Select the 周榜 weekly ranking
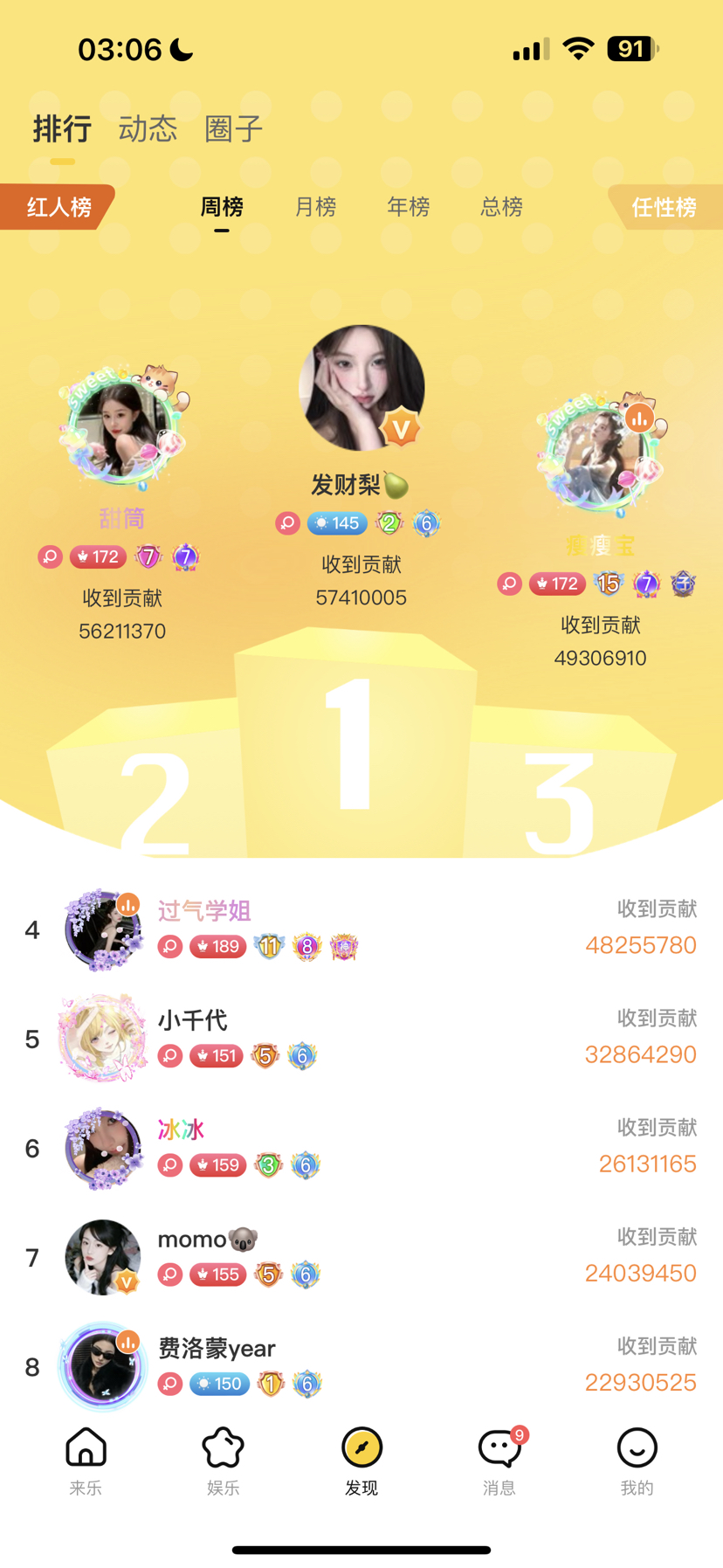This screenshot has width=723, height=1568. [222, 207]
